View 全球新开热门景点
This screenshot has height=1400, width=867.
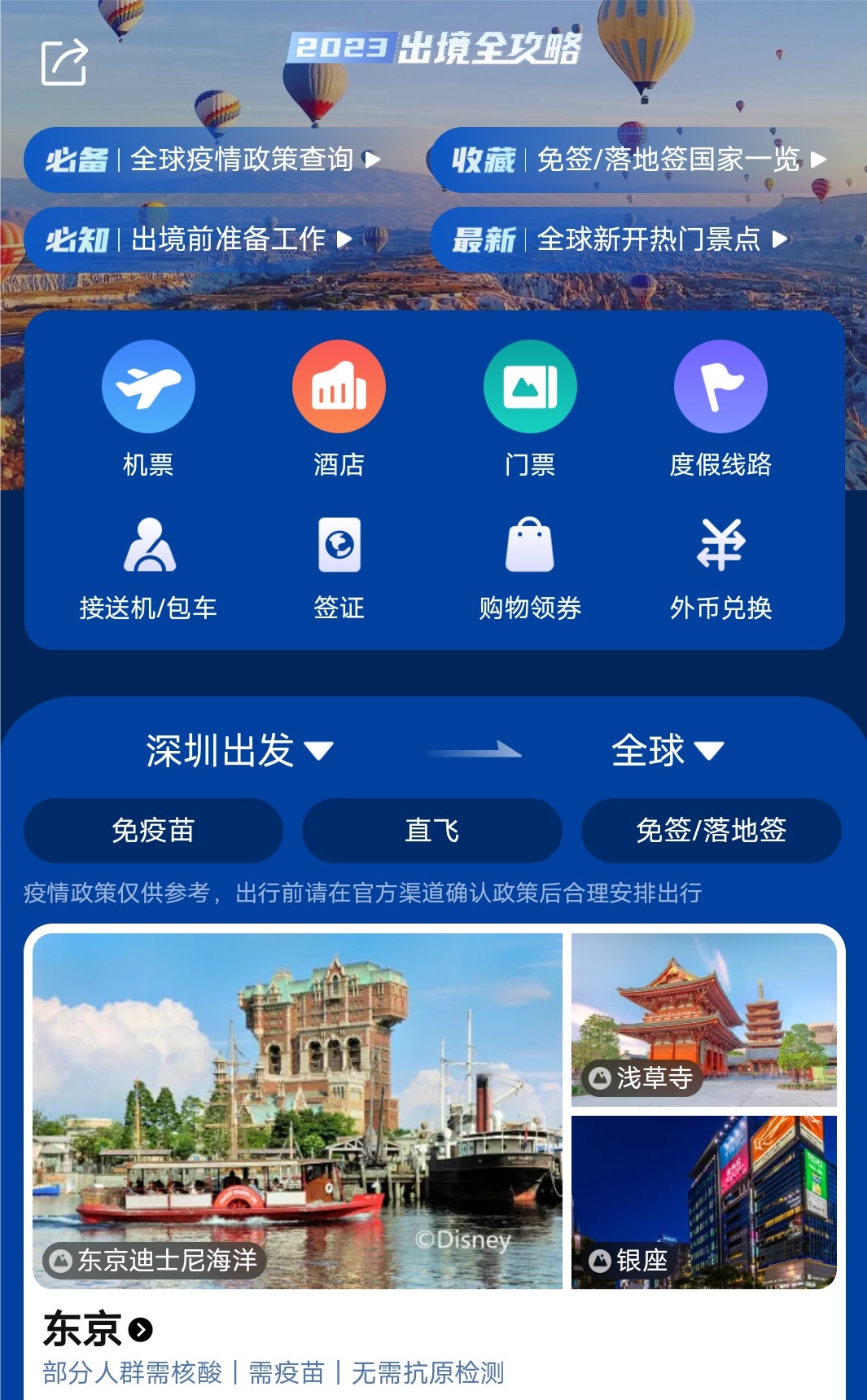pyautogui.click(x=620, y=239)
